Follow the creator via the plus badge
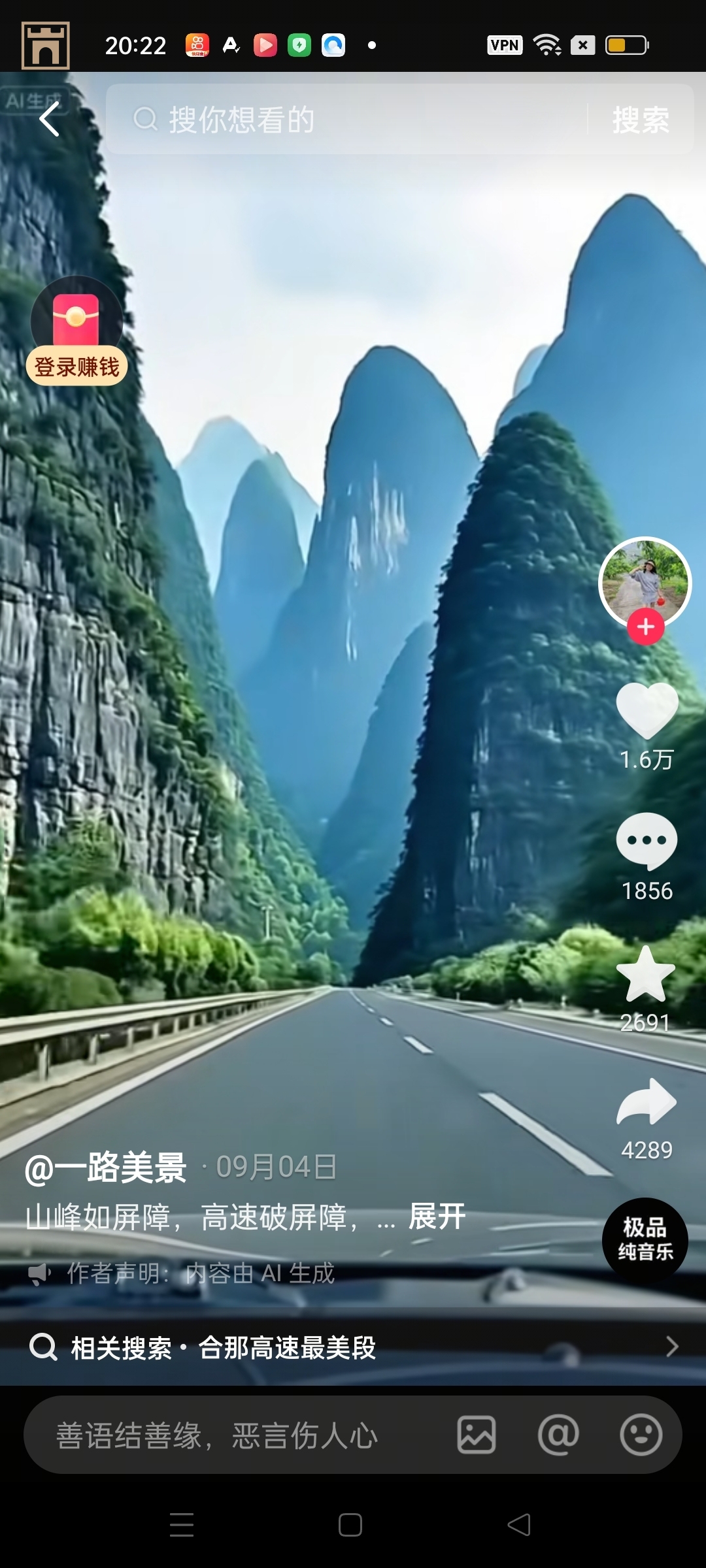This screenshot has height=1568, width=706. pyautogui.click(x=646, y=626)
